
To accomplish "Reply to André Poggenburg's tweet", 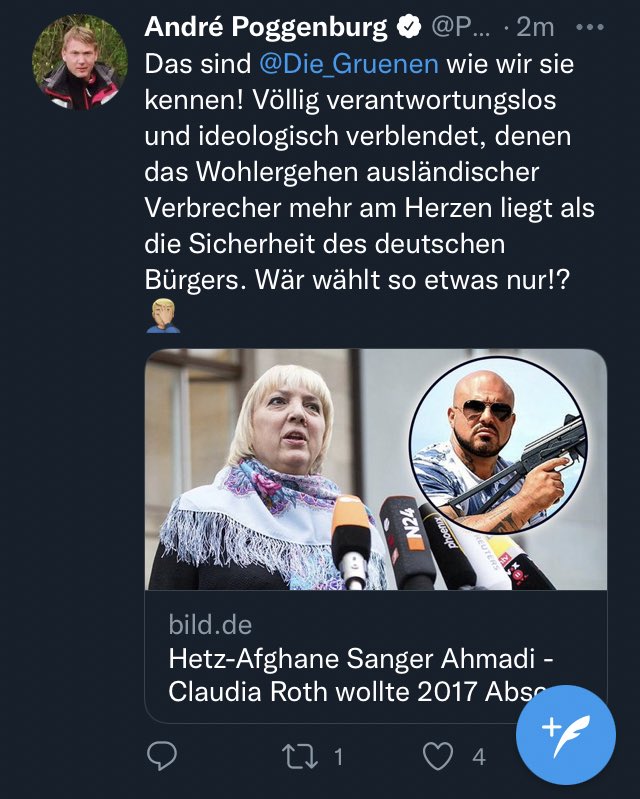I will coord(162,757).
